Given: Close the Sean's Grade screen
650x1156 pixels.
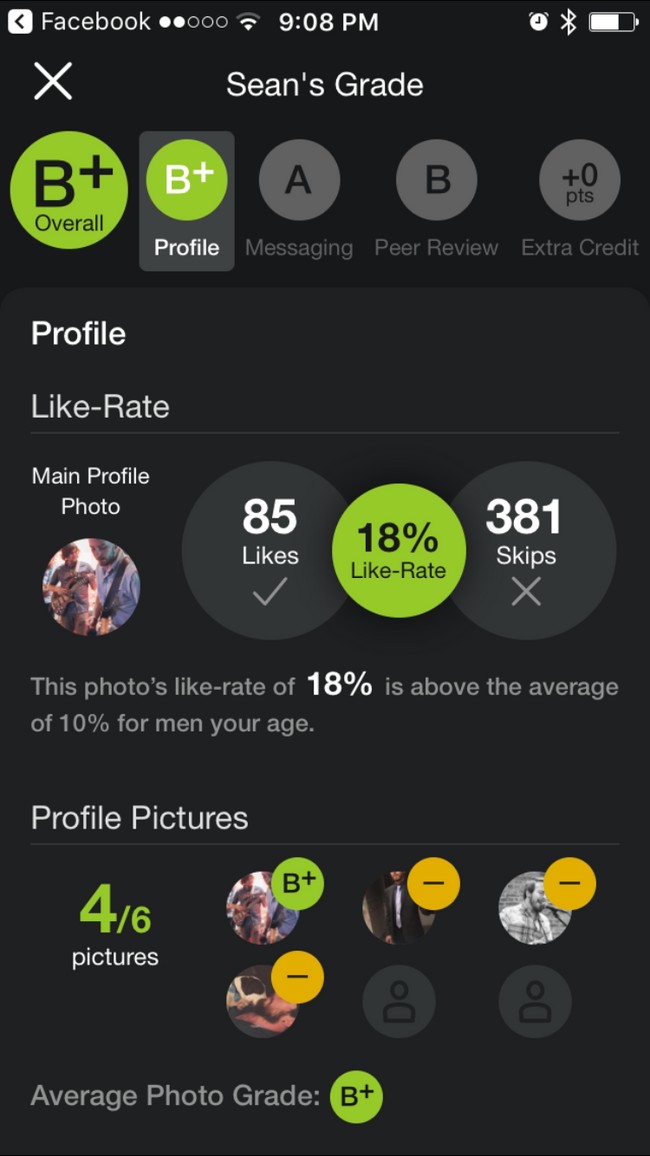Looking at the screenshot, I should [53, 81].
